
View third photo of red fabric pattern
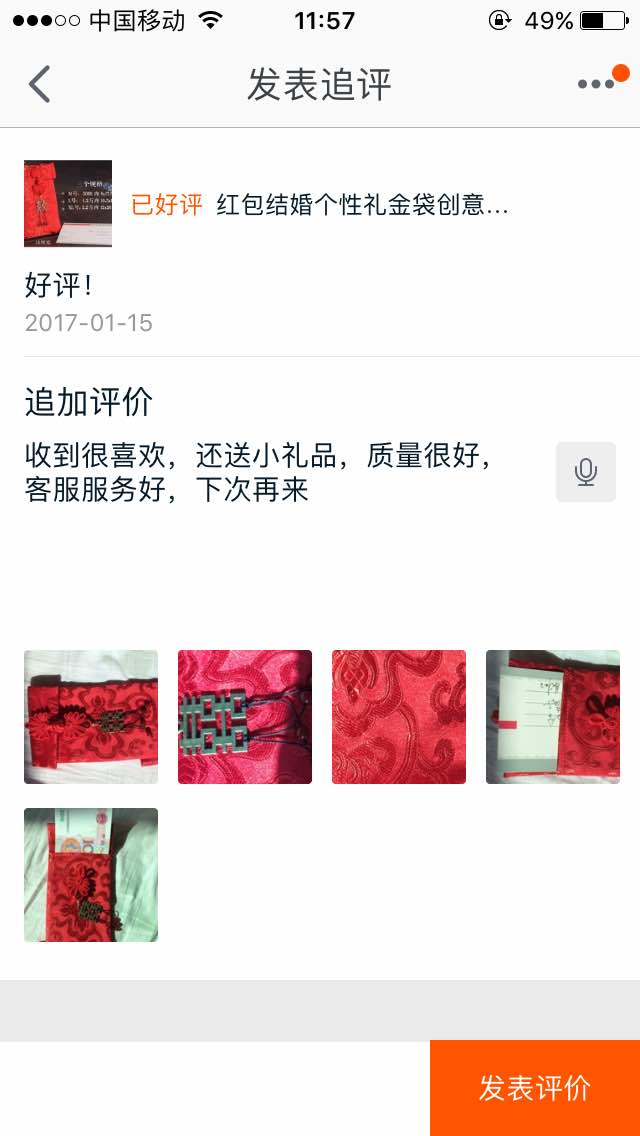[399, 717]
